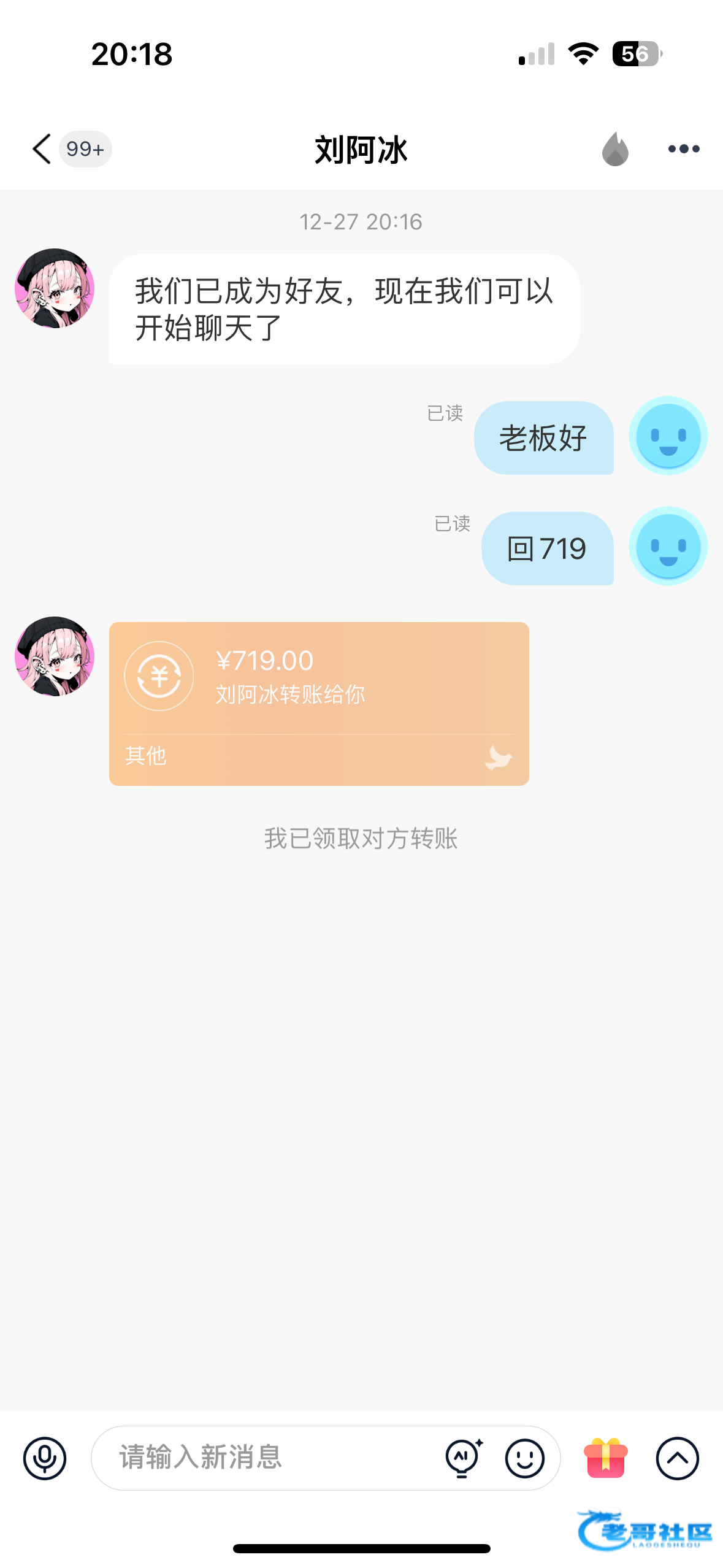The height and width of the screenshot is (1568, 723).
Task: Send a gift with the gift box icon
Action: pyautogui.click(x=606, y=1458)
